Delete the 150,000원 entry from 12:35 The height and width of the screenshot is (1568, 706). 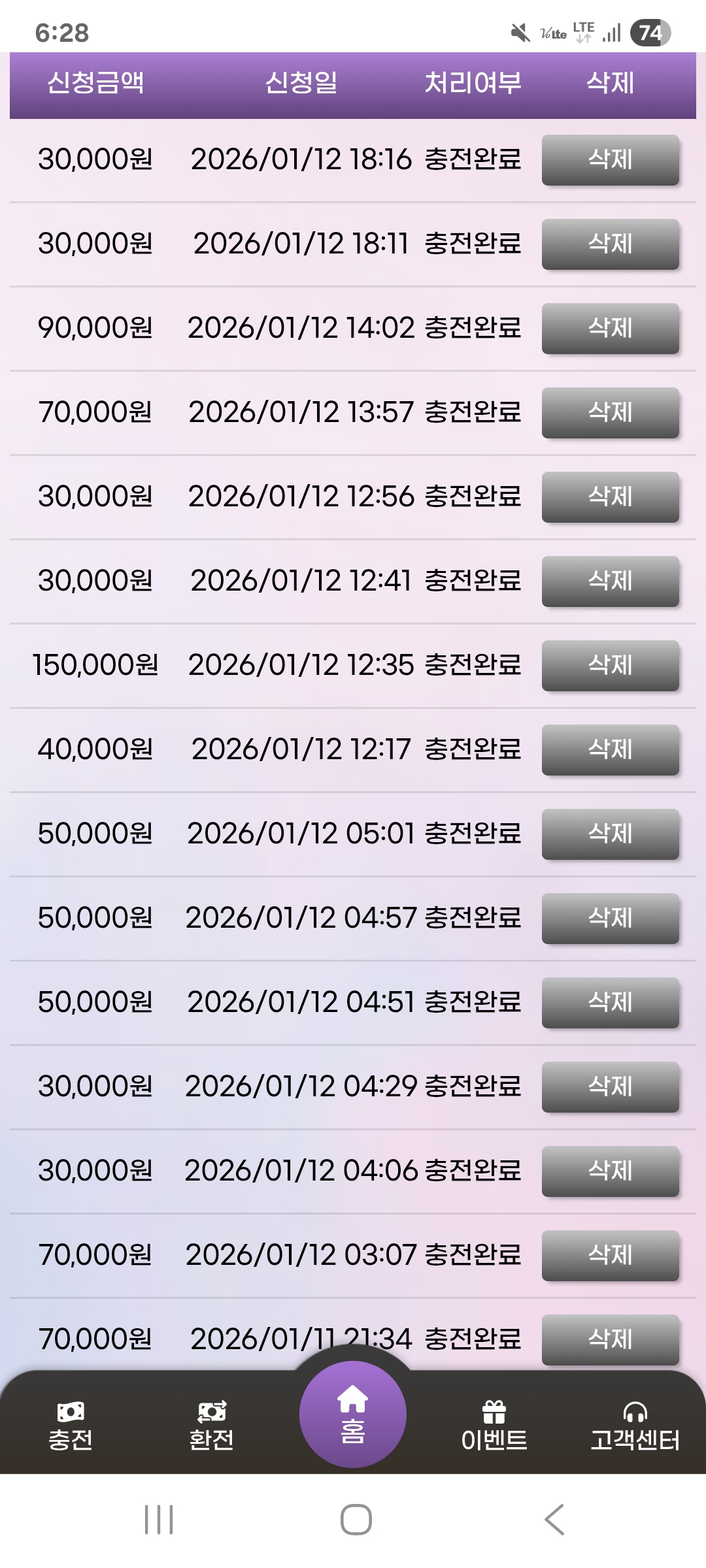610,666
